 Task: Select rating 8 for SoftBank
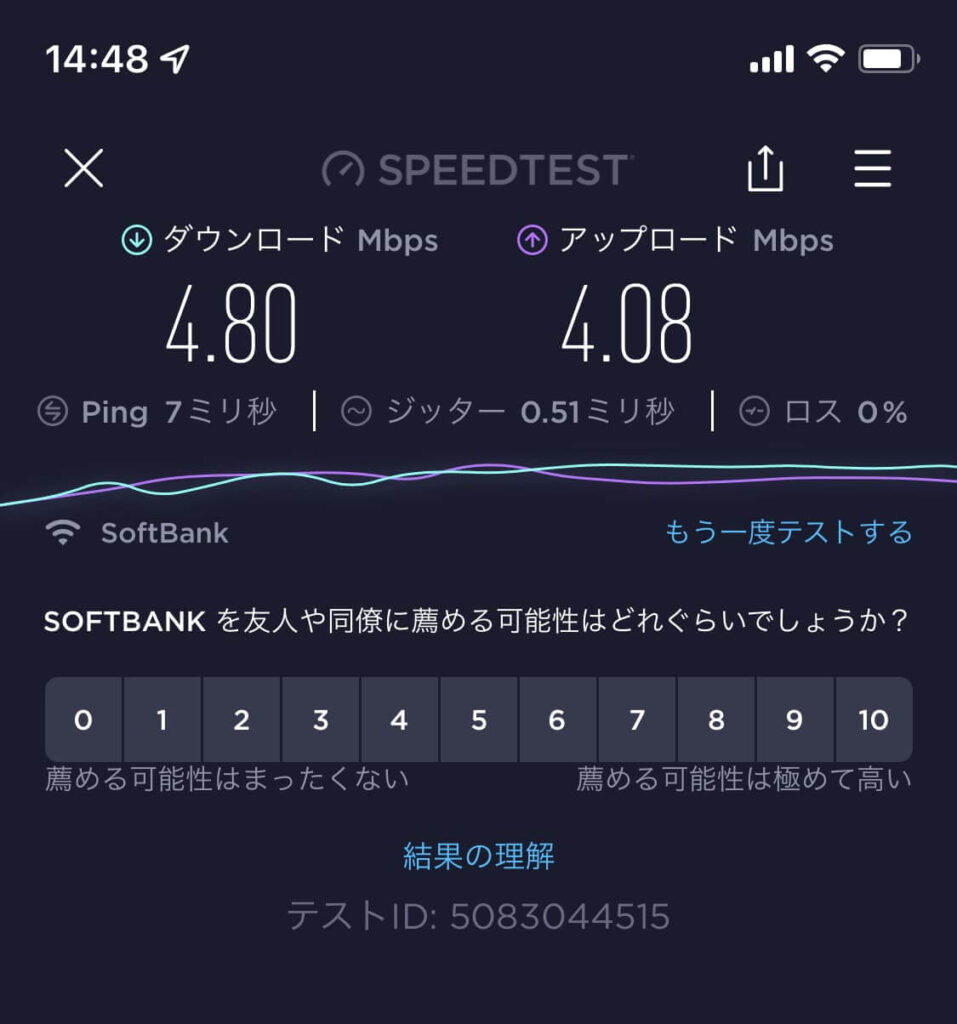point(715,720)
